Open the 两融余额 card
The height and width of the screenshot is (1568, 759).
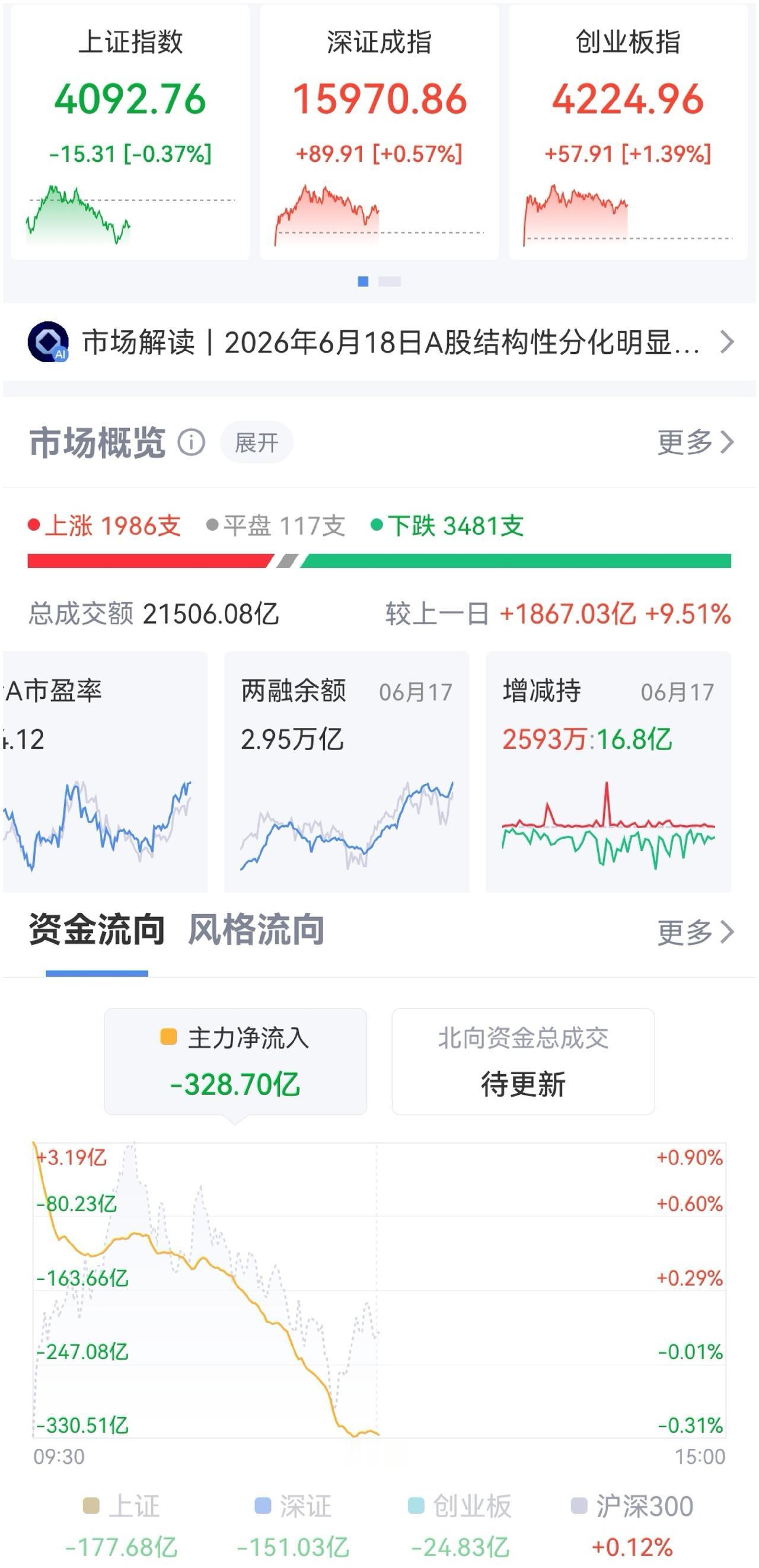[x=346, y=772]
